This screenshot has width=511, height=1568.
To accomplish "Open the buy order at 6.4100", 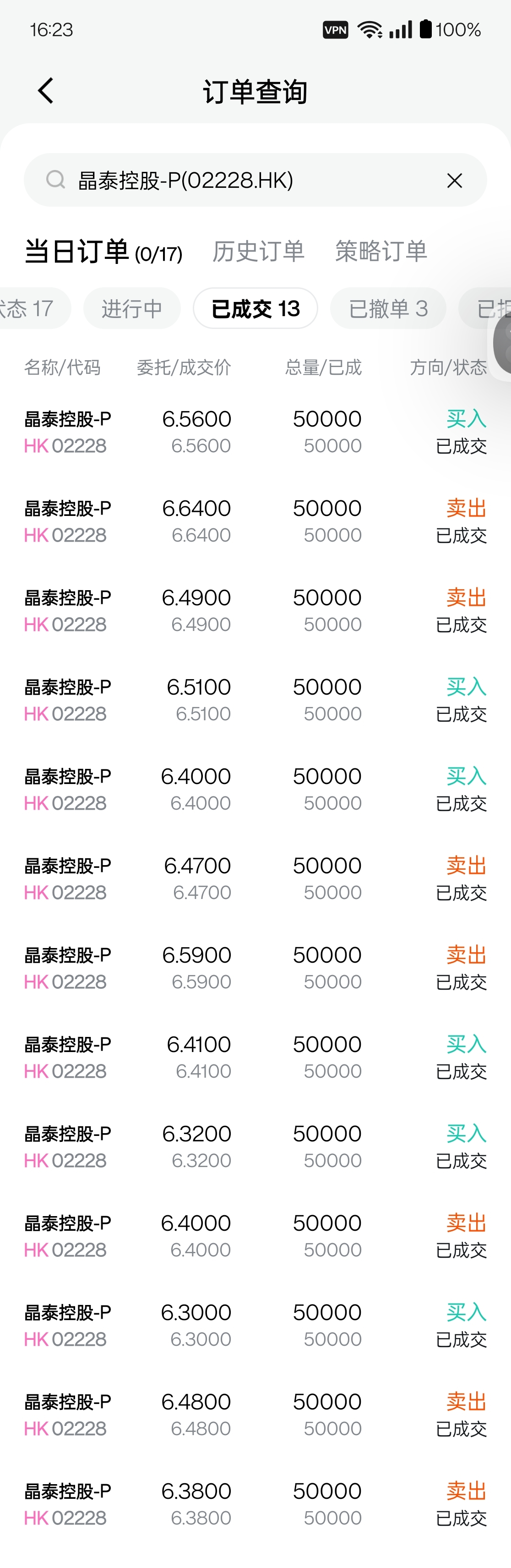I will (x=255, y=1057).
